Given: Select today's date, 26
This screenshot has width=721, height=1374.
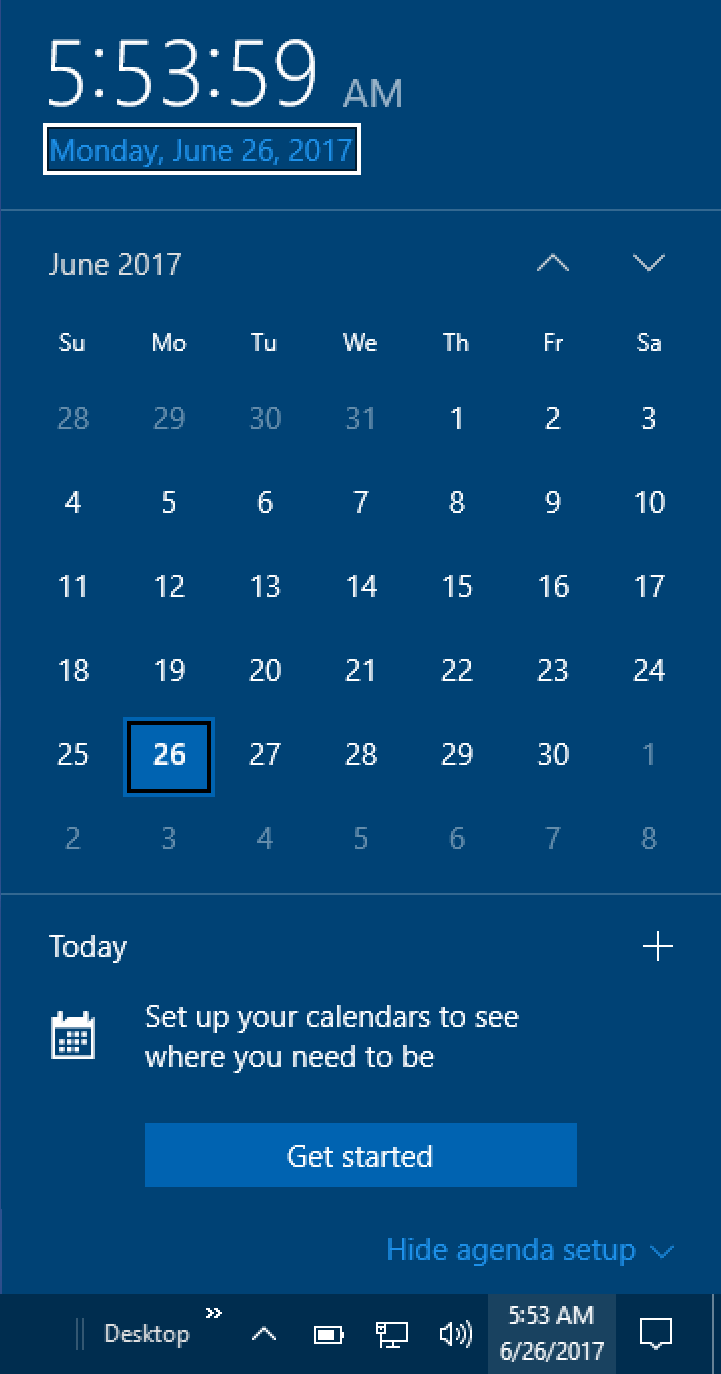Looking at the screenshot, I should [x=169, y=754].
